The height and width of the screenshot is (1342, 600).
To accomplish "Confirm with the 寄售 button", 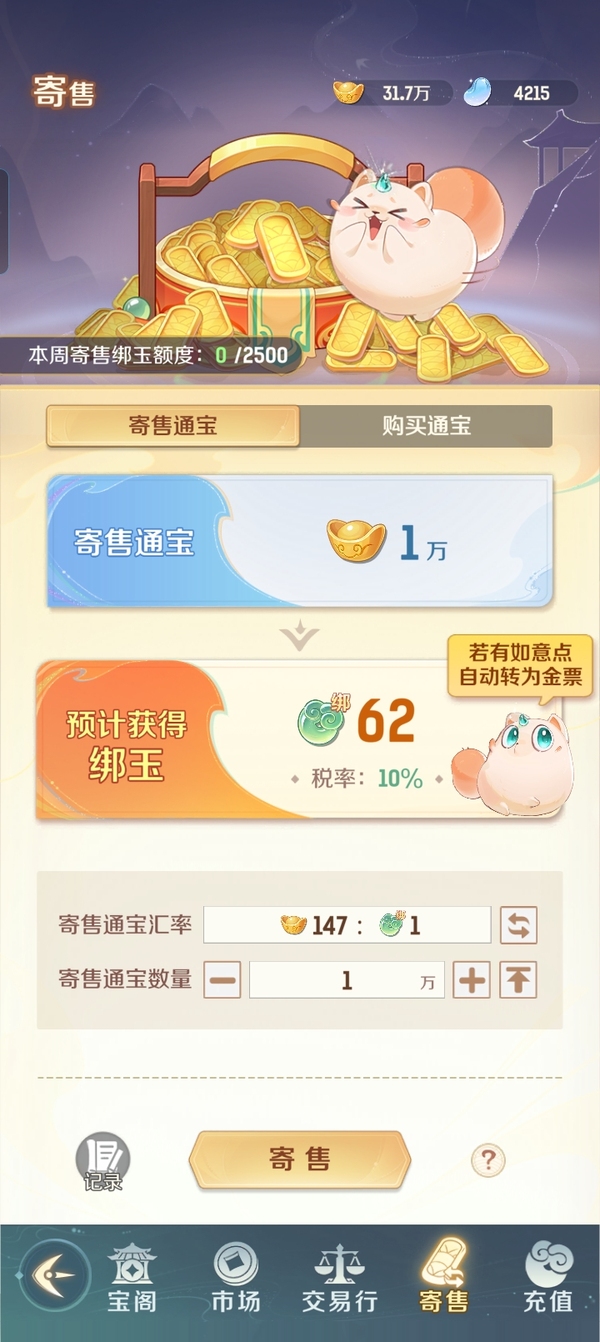I will (x=299, y=1160).
